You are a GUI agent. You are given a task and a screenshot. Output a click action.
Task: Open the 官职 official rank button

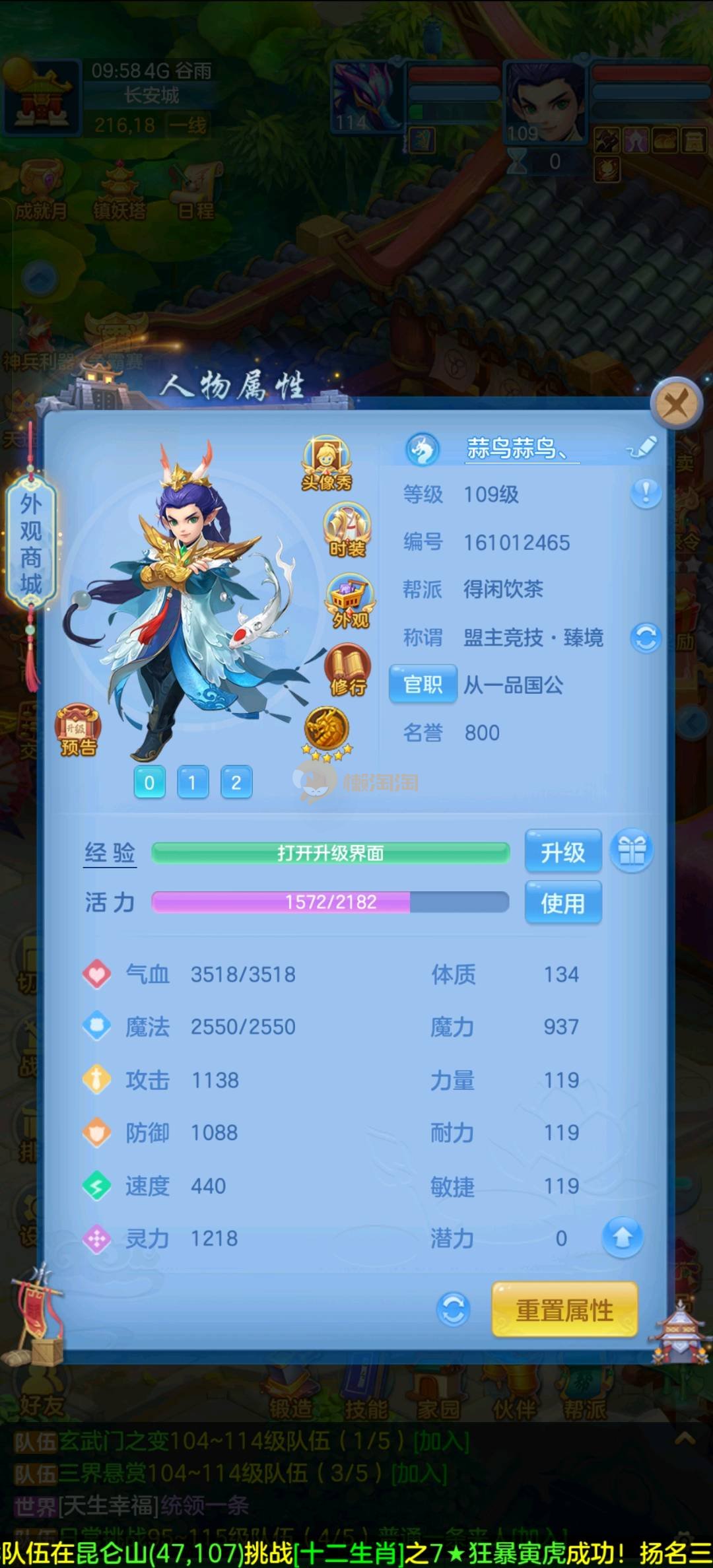click(x=423, y=685)
